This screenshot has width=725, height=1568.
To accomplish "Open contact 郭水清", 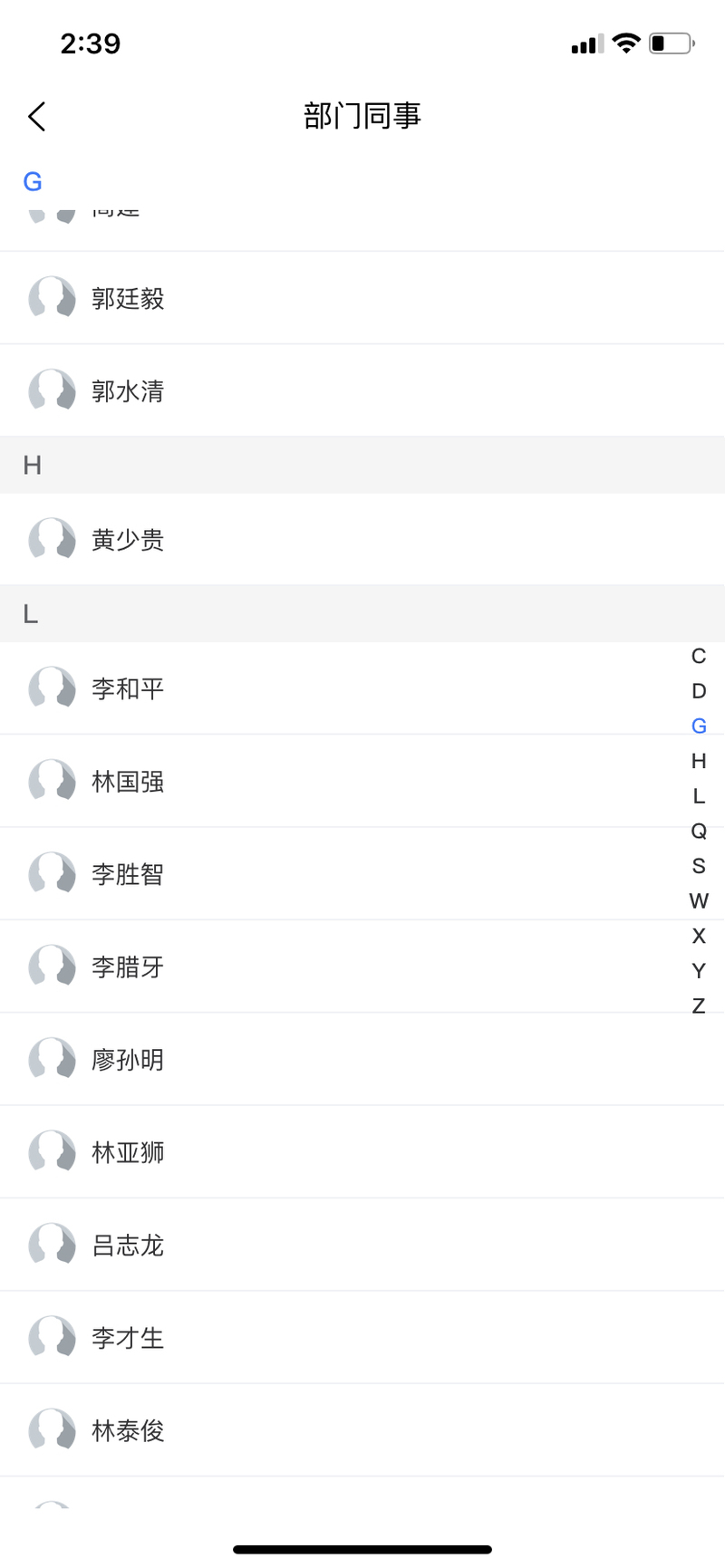I will tap(362, 391).
